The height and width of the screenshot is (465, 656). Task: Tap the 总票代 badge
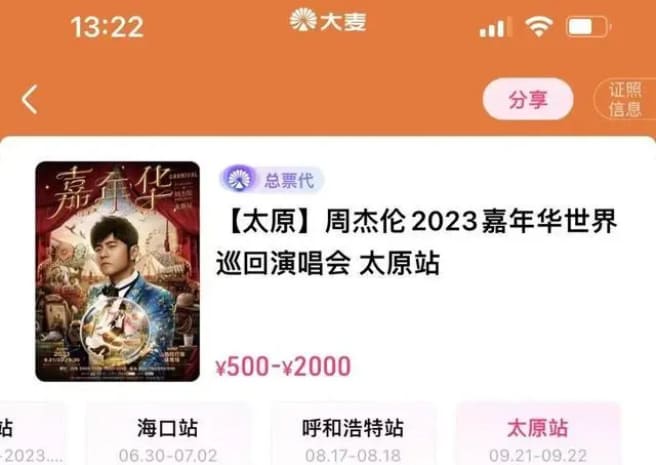point(272,180)
